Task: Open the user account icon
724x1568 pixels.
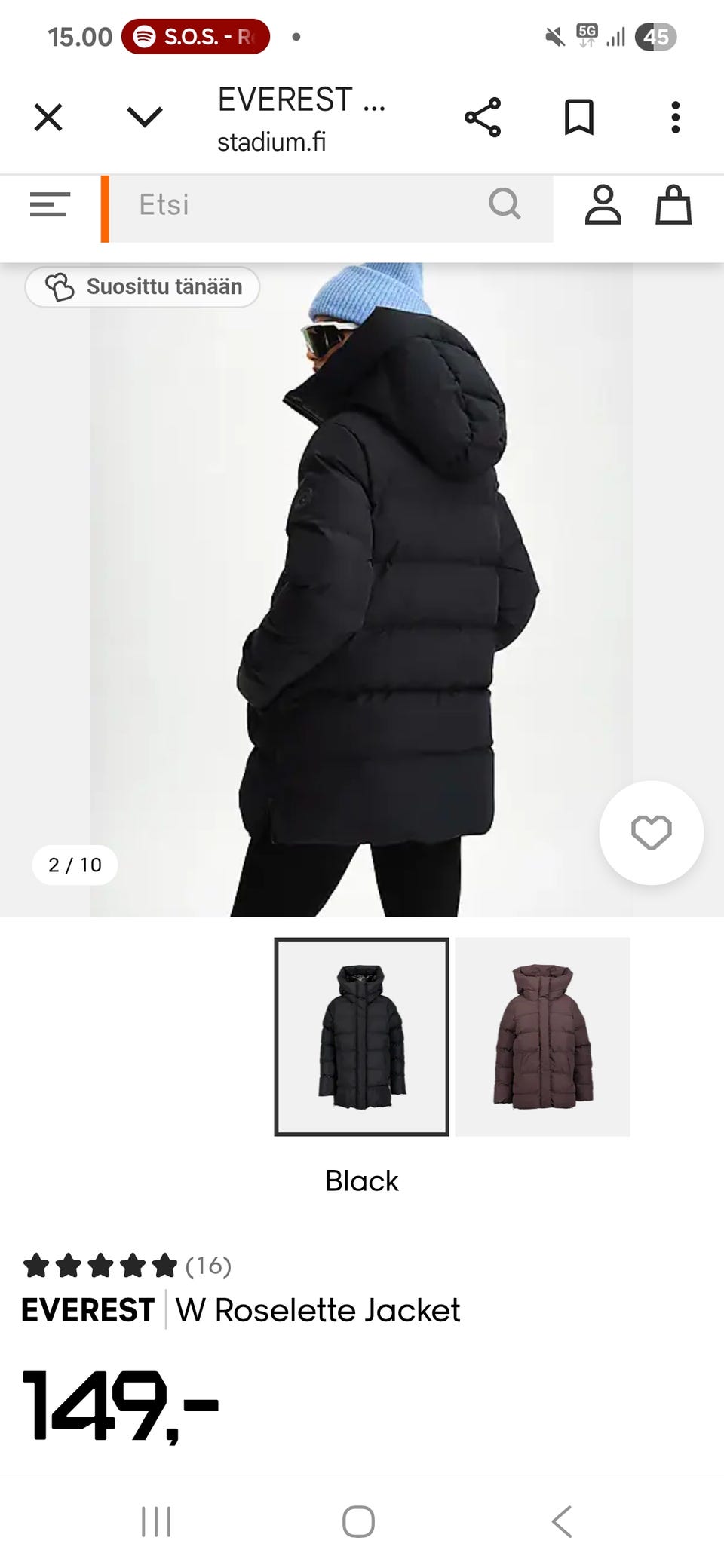Action: click(603, 205)
